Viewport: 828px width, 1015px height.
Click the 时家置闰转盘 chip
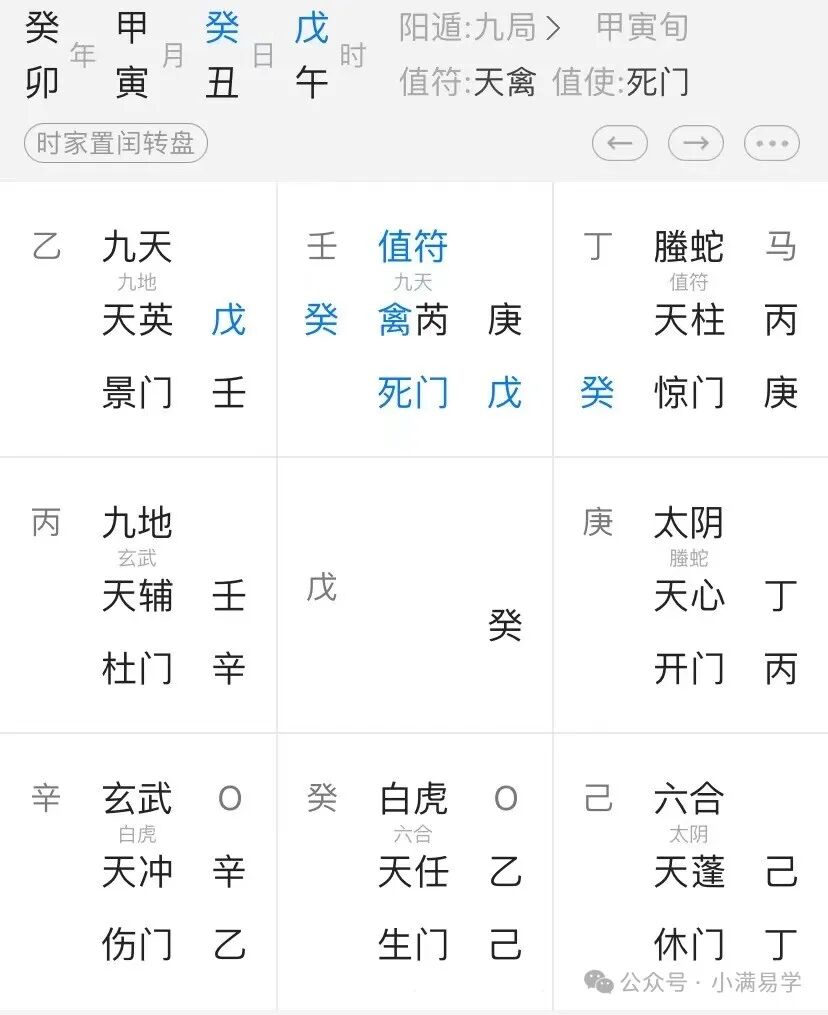coord(114,143)
